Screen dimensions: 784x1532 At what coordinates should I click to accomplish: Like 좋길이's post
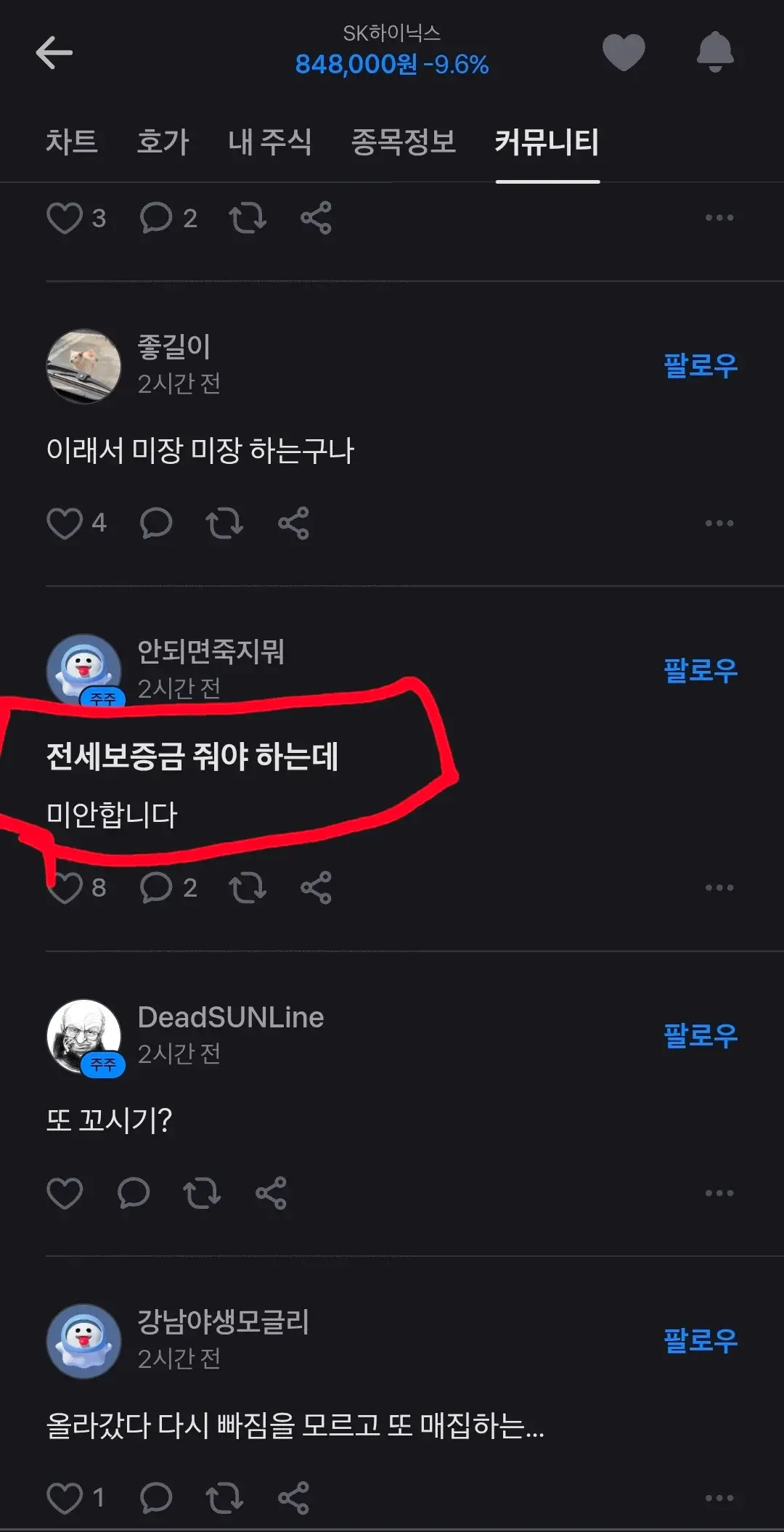pyautogui.click(x=65, y=523)
